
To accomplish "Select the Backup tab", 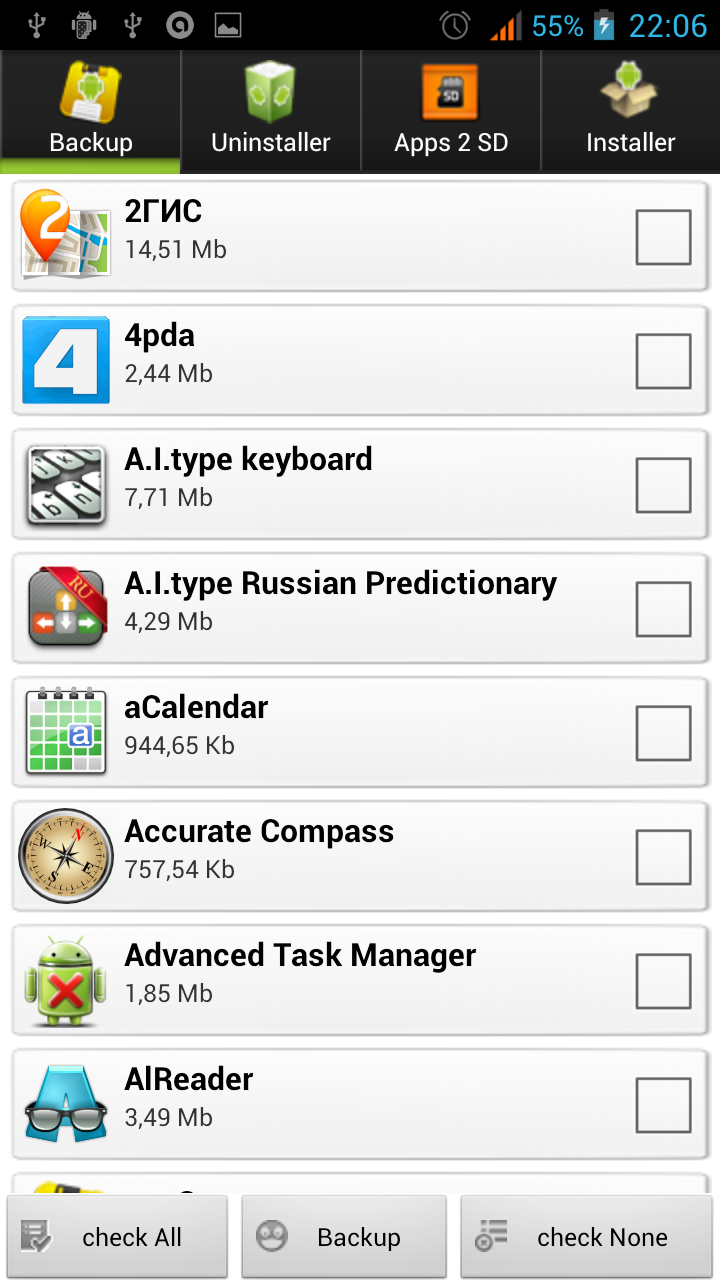I will (90, 112).
